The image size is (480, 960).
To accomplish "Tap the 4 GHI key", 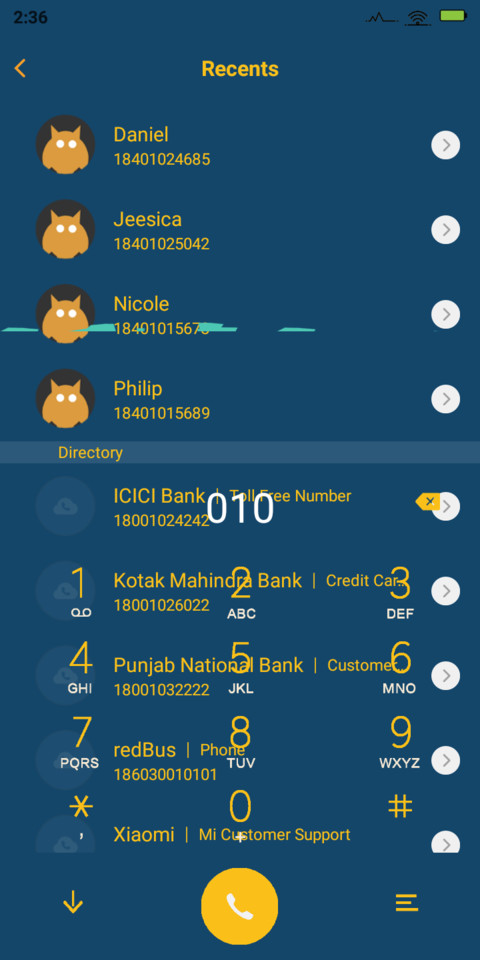I will tap(80, 667).
